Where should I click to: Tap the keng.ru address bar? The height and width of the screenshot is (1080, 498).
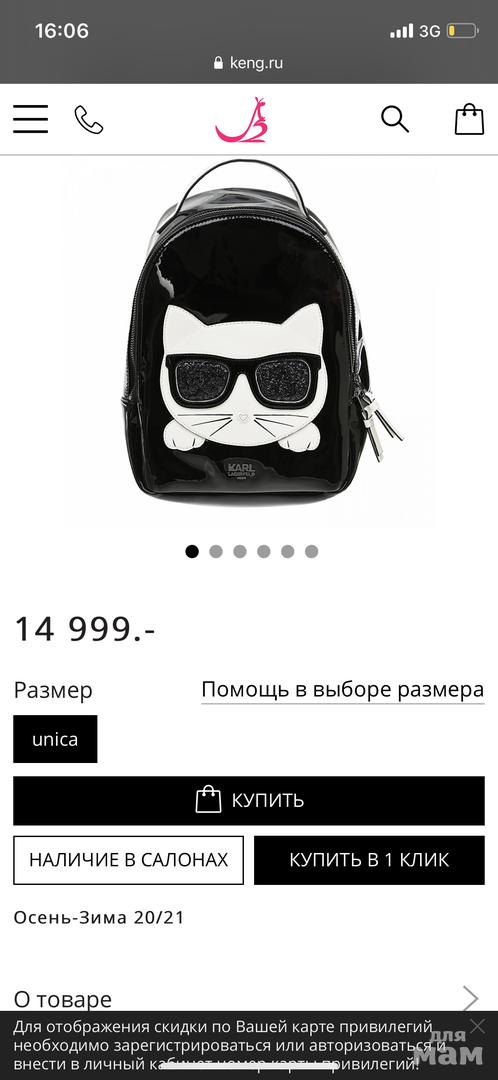coord(249,63)
